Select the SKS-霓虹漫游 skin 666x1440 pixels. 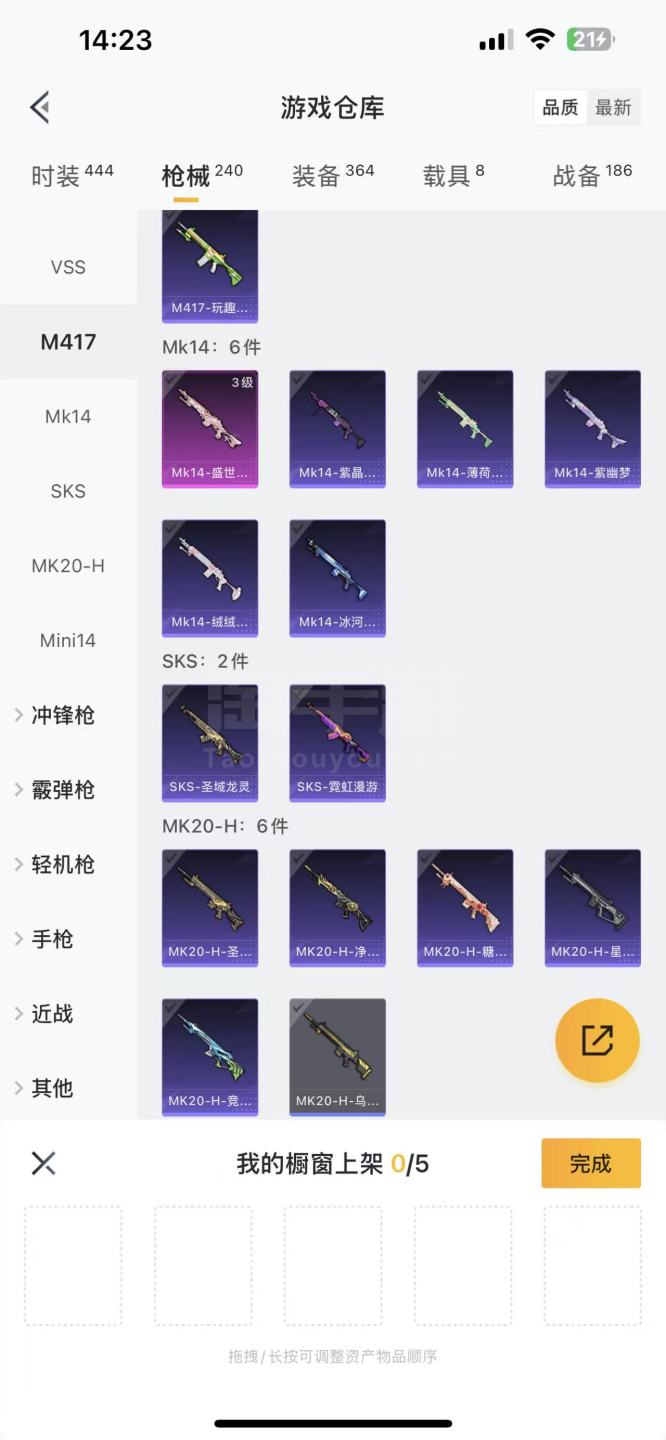[x=337, y=742]
